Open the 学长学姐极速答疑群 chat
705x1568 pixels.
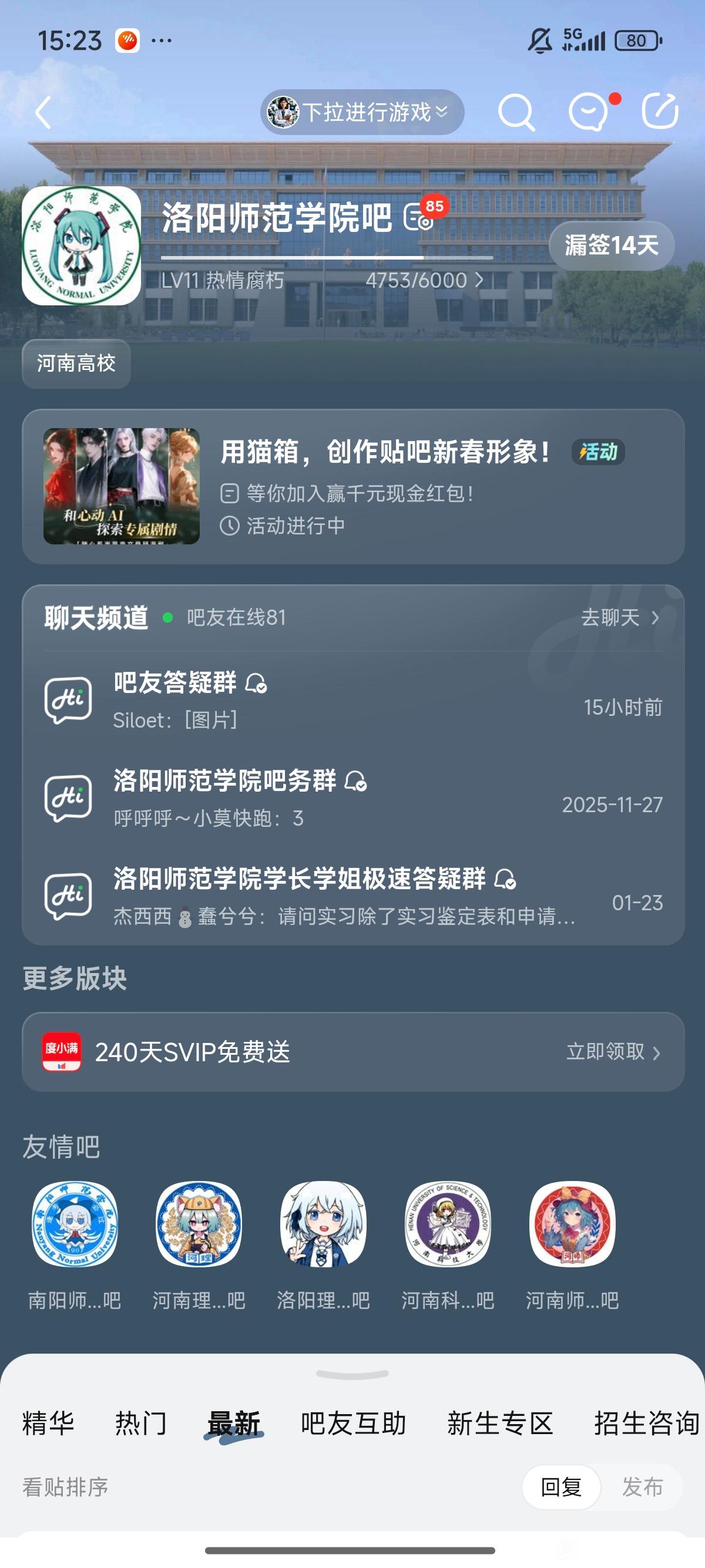point(353,896)
